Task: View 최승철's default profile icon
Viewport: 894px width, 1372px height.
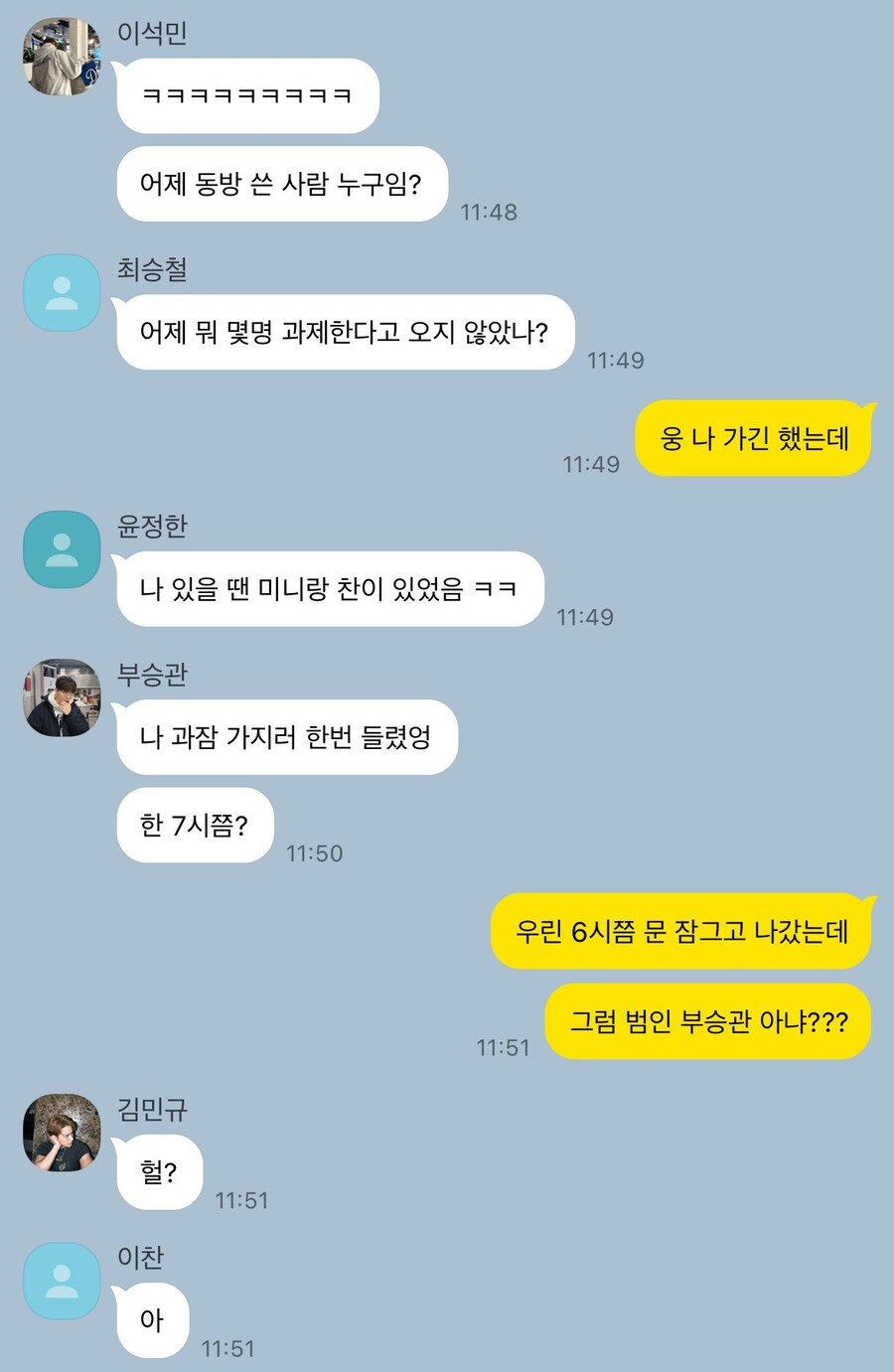Action: coord(62,291)
